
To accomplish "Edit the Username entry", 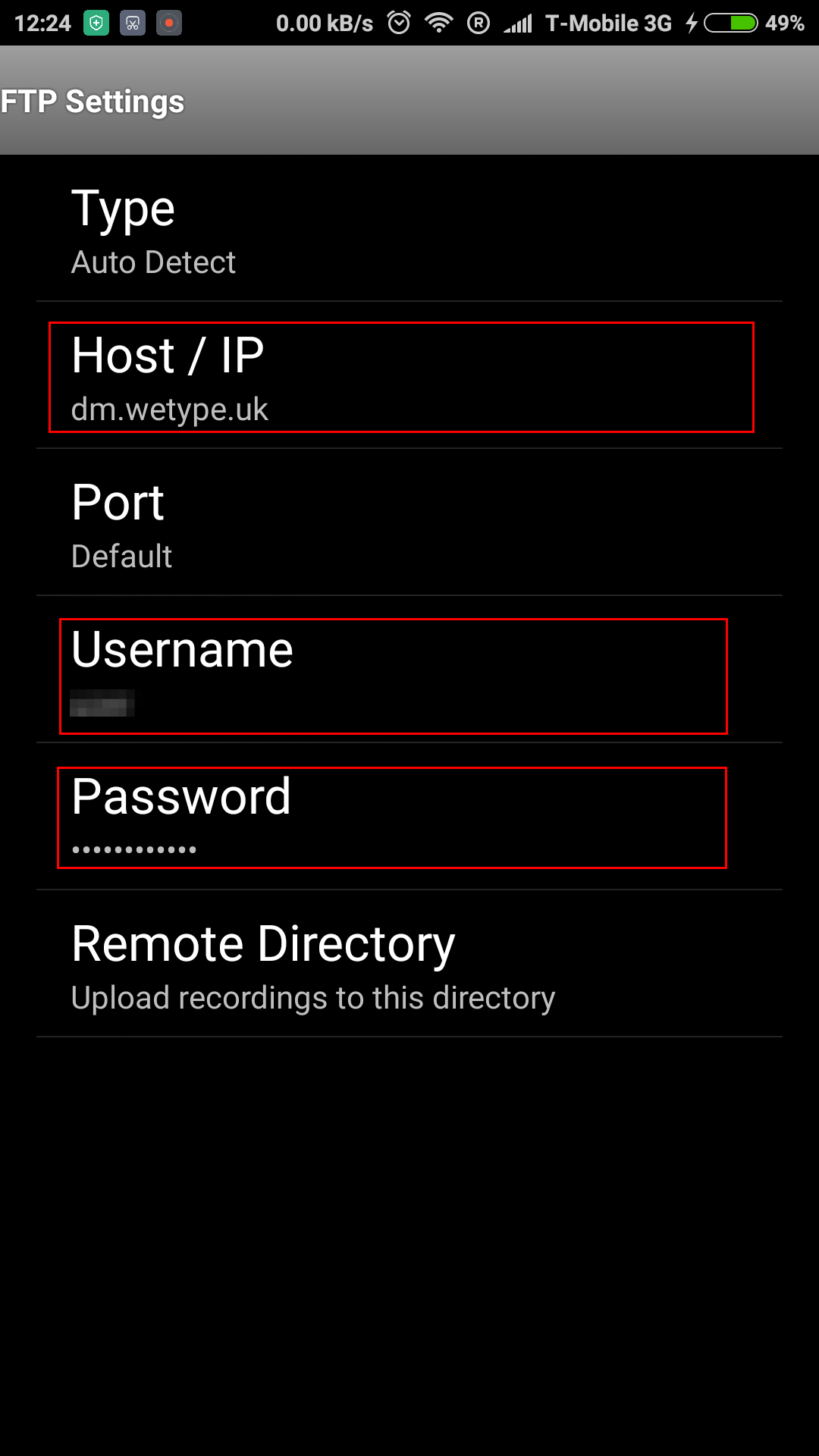I will (409, 670).
